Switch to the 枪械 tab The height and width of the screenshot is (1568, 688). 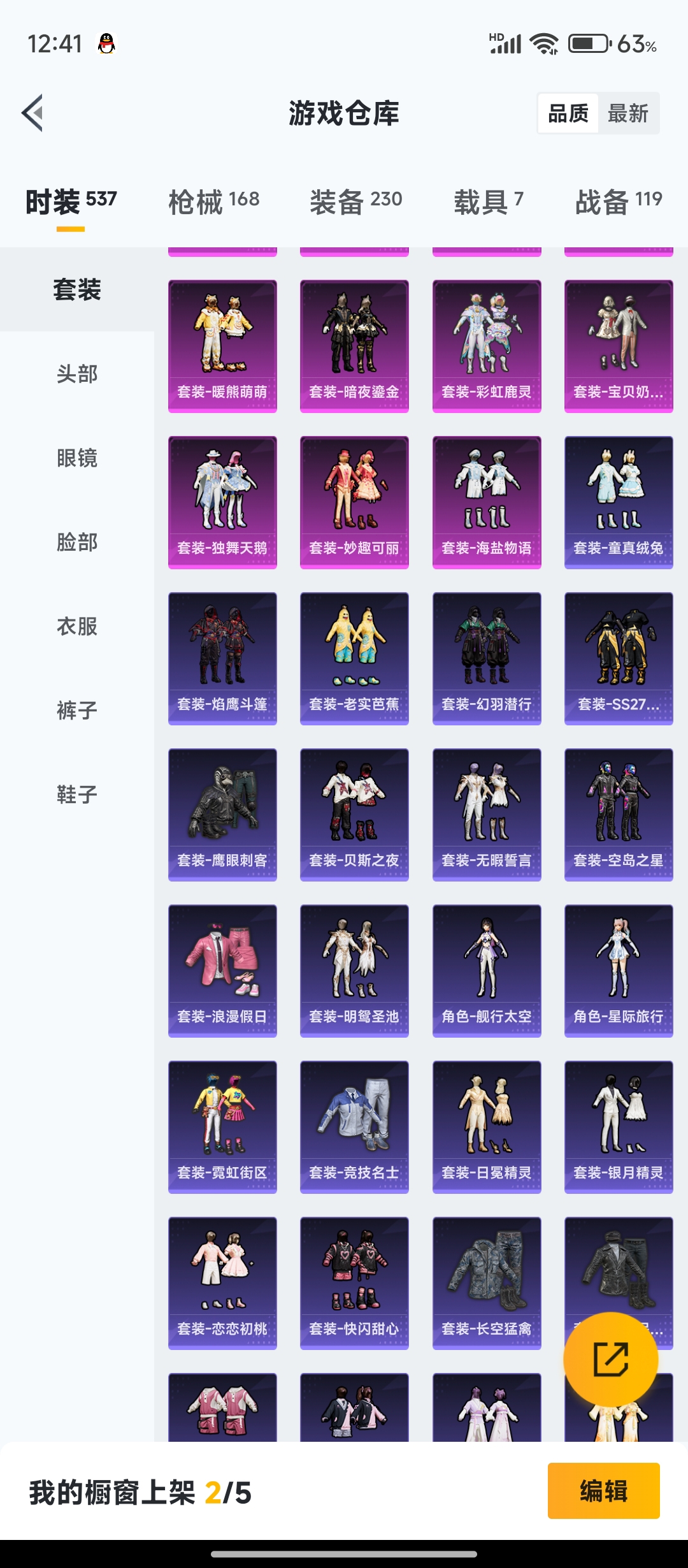pyautogui.click(x=214, y=201)
